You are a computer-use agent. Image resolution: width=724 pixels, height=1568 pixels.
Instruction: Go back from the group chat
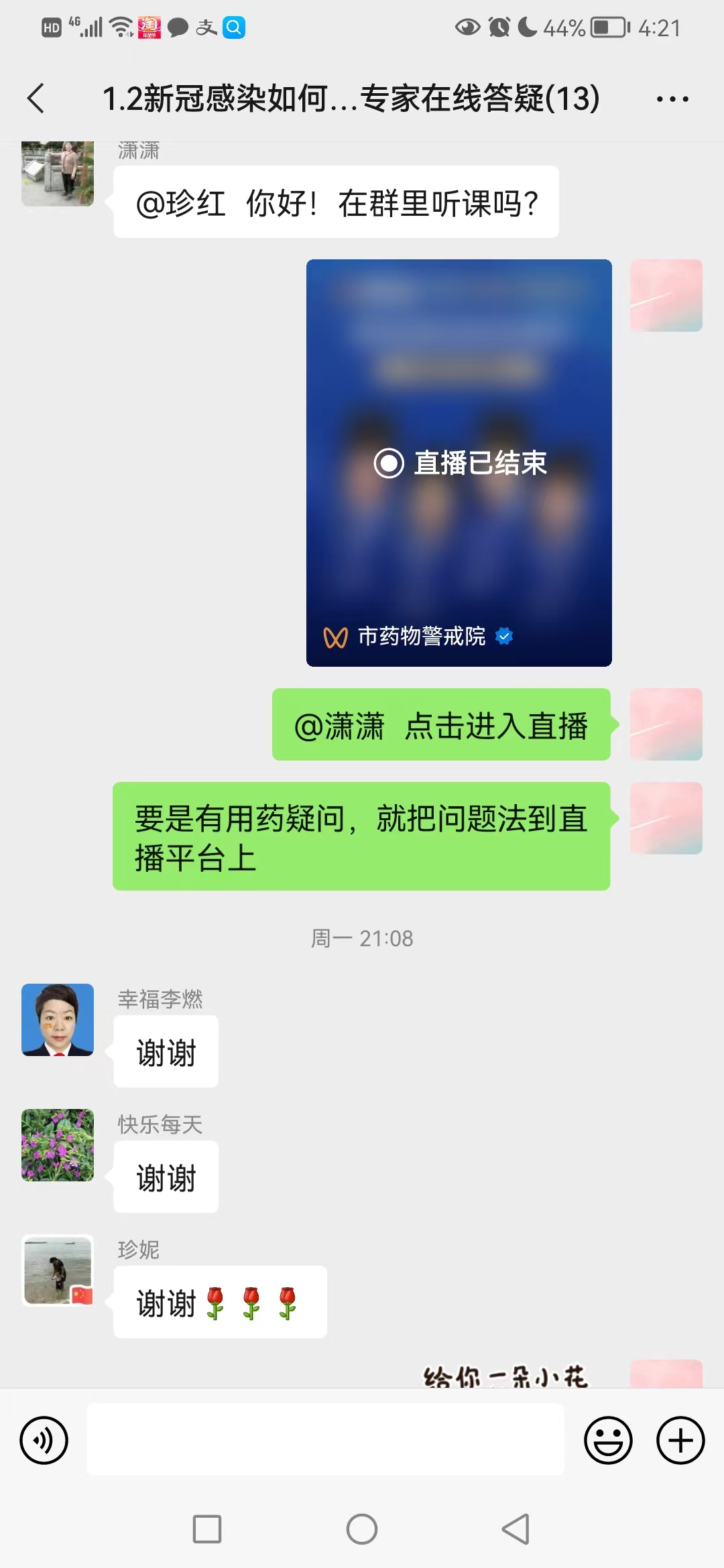click(x=36, y=99)
